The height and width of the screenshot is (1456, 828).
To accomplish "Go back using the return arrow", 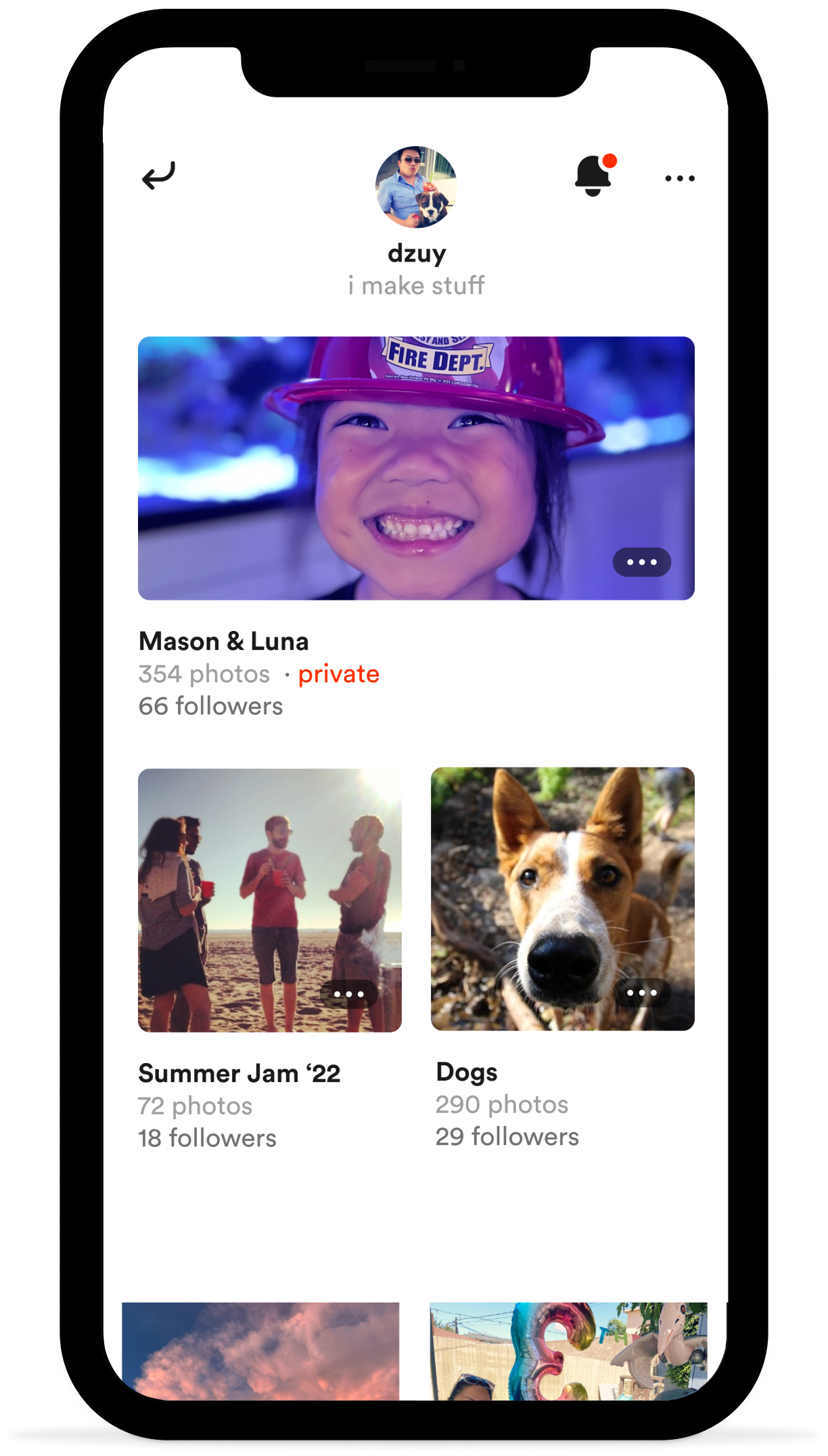I will 159,176.
